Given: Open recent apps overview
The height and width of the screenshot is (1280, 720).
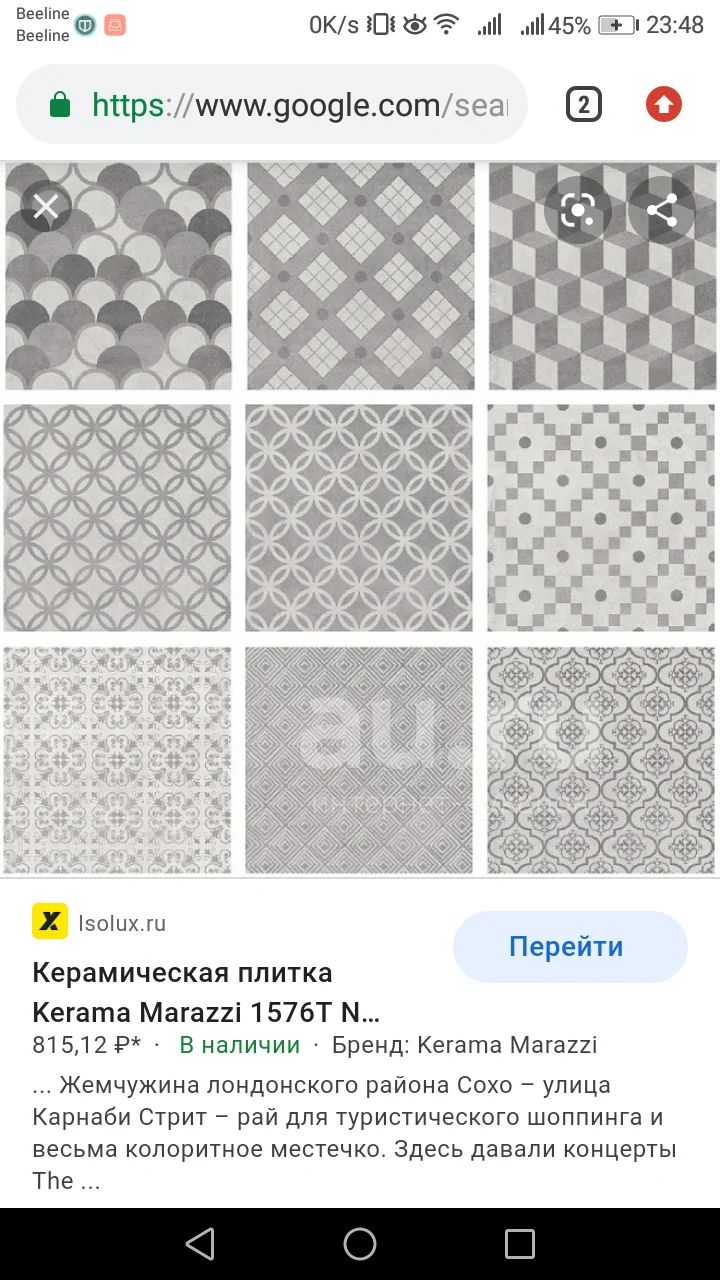Looking at the screenshot, I should [520, 1244].
